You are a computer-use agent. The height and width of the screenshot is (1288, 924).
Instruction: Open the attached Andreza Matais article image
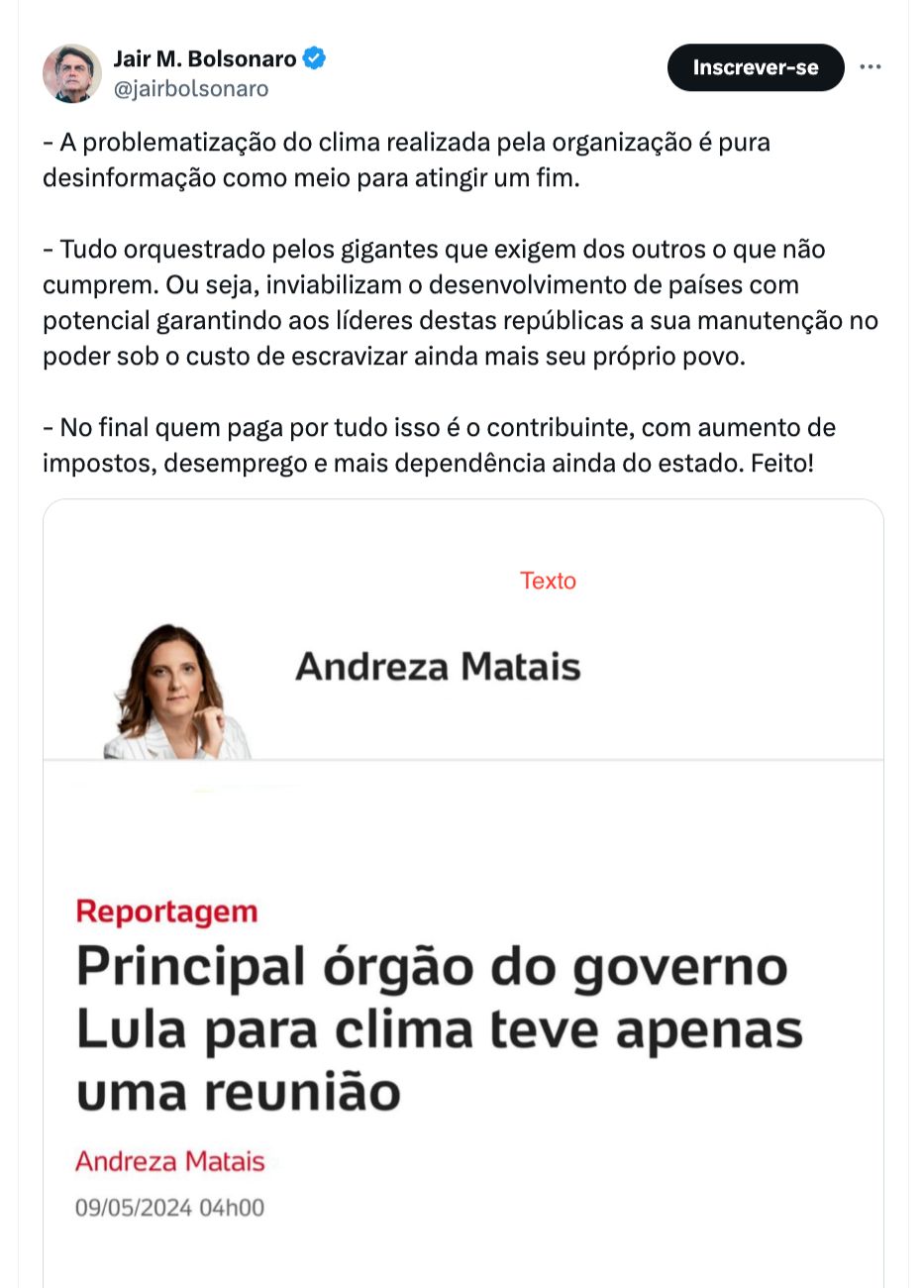462,892
